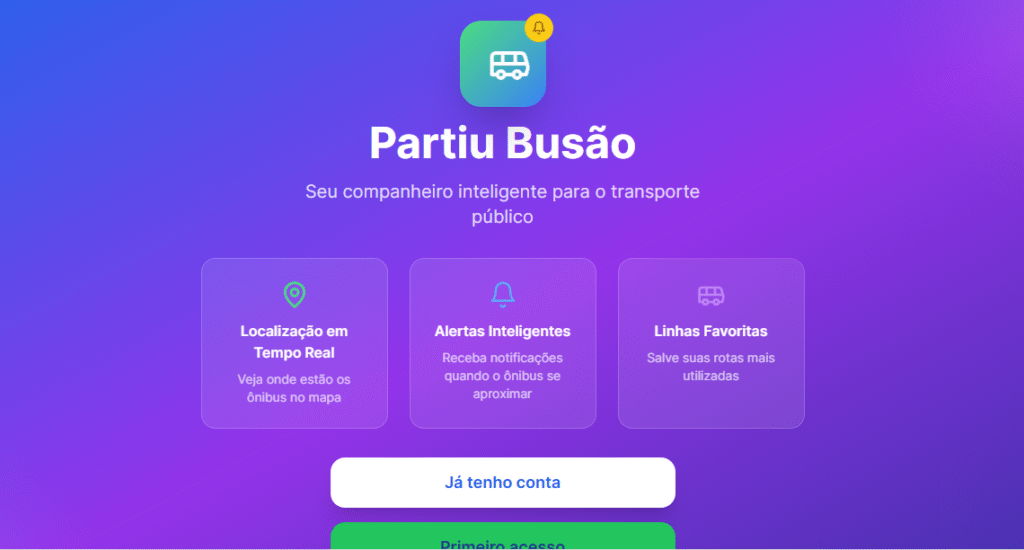Image resolution: width=1024 pixels, height=550 pixels.
Task: Tap the Já tenho conta button
Action: (x=502, y=482)
